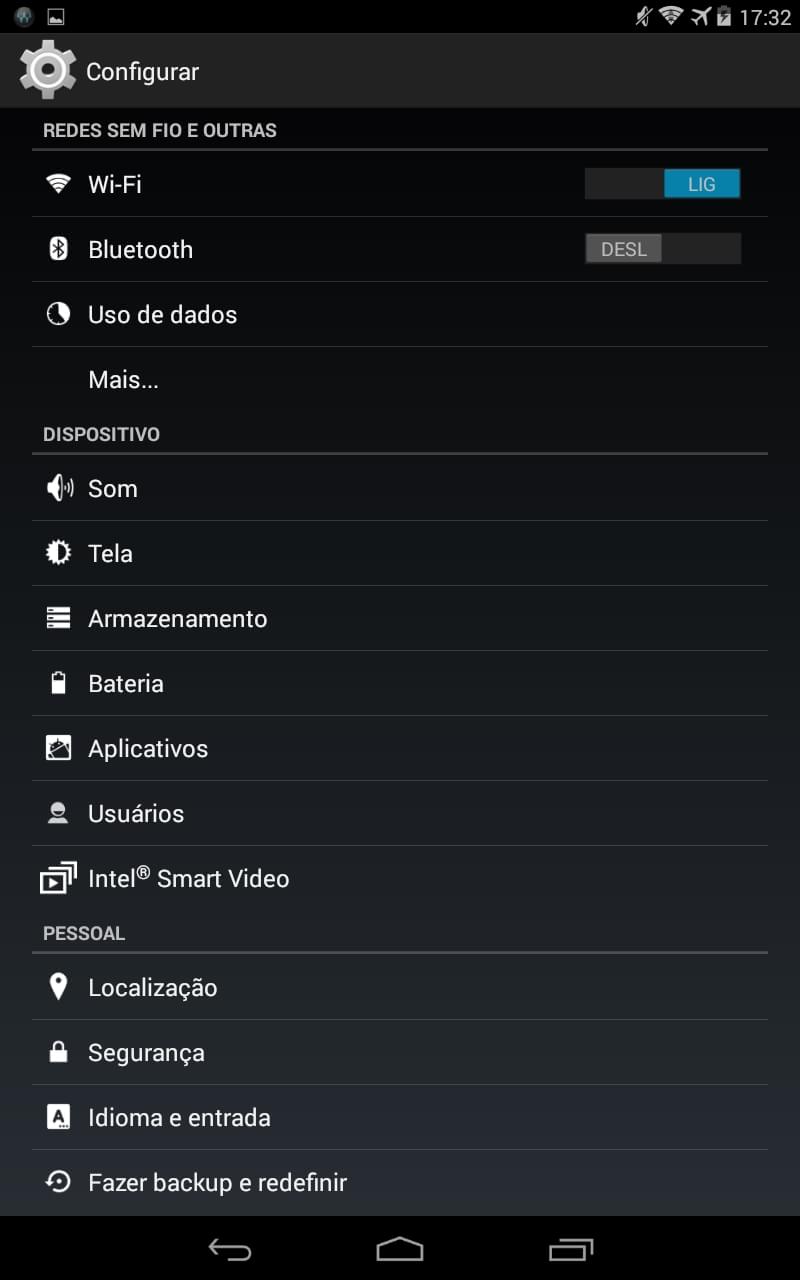Turn off the Wi-Fi switch
The height and width of the screenshot is (1280, 800).
662,184
